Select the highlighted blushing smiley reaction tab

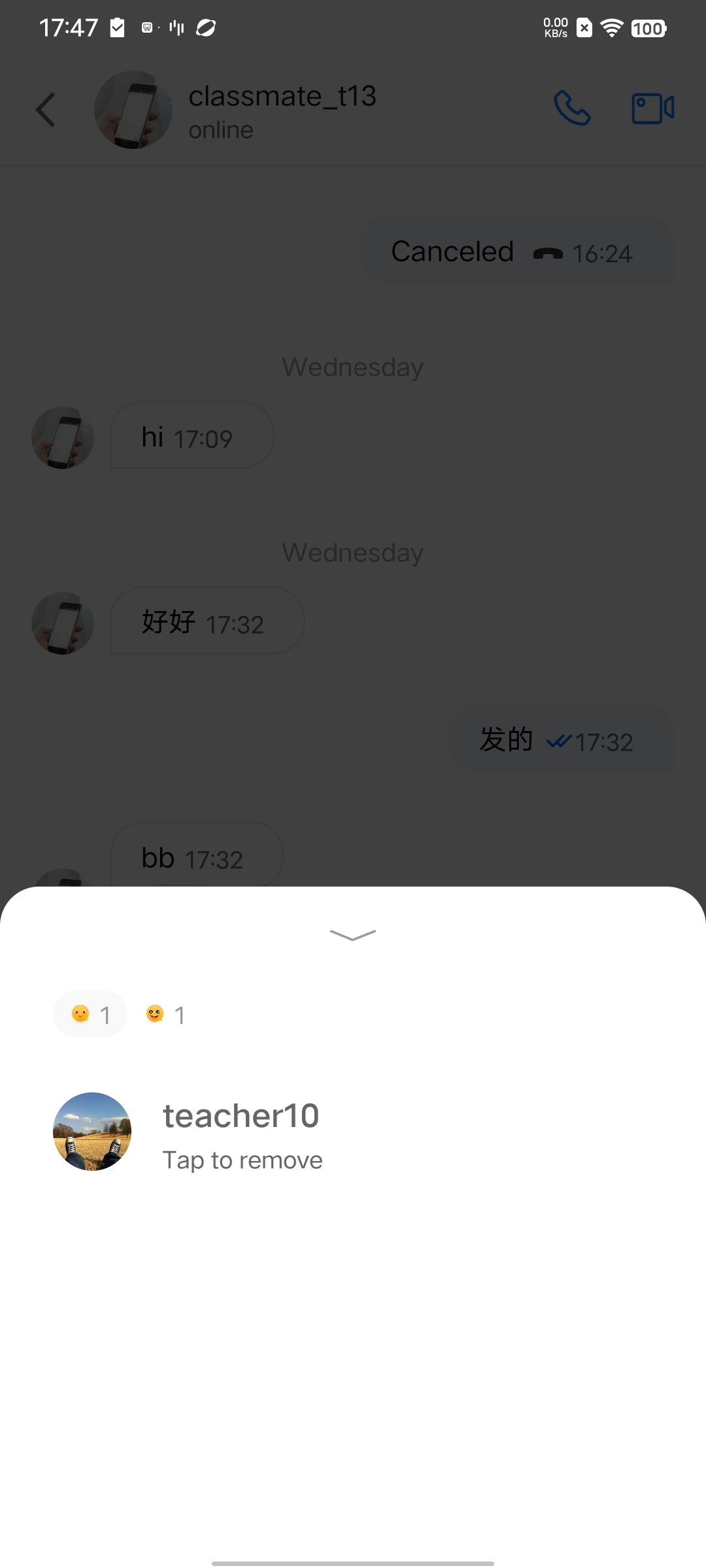pyautogui.click(x=90, y=1014)
